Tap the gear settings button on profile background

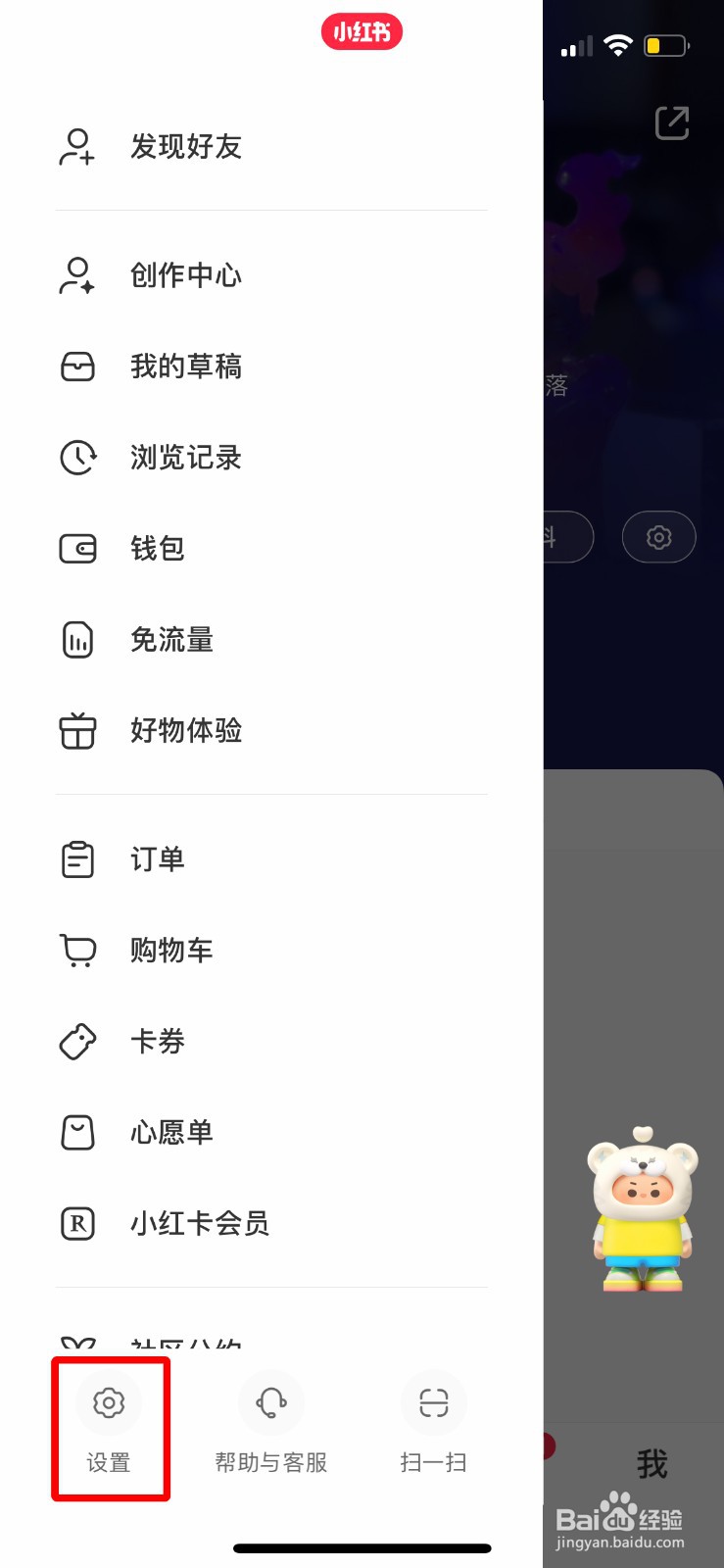(658, 537)
